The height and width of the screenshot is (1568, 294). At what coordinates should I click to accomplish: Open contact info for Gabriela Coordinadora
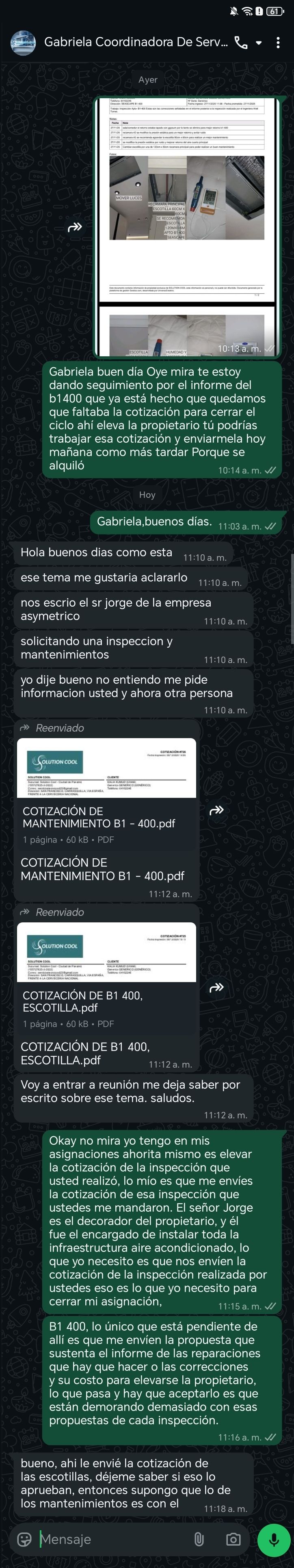coord(135,43)
